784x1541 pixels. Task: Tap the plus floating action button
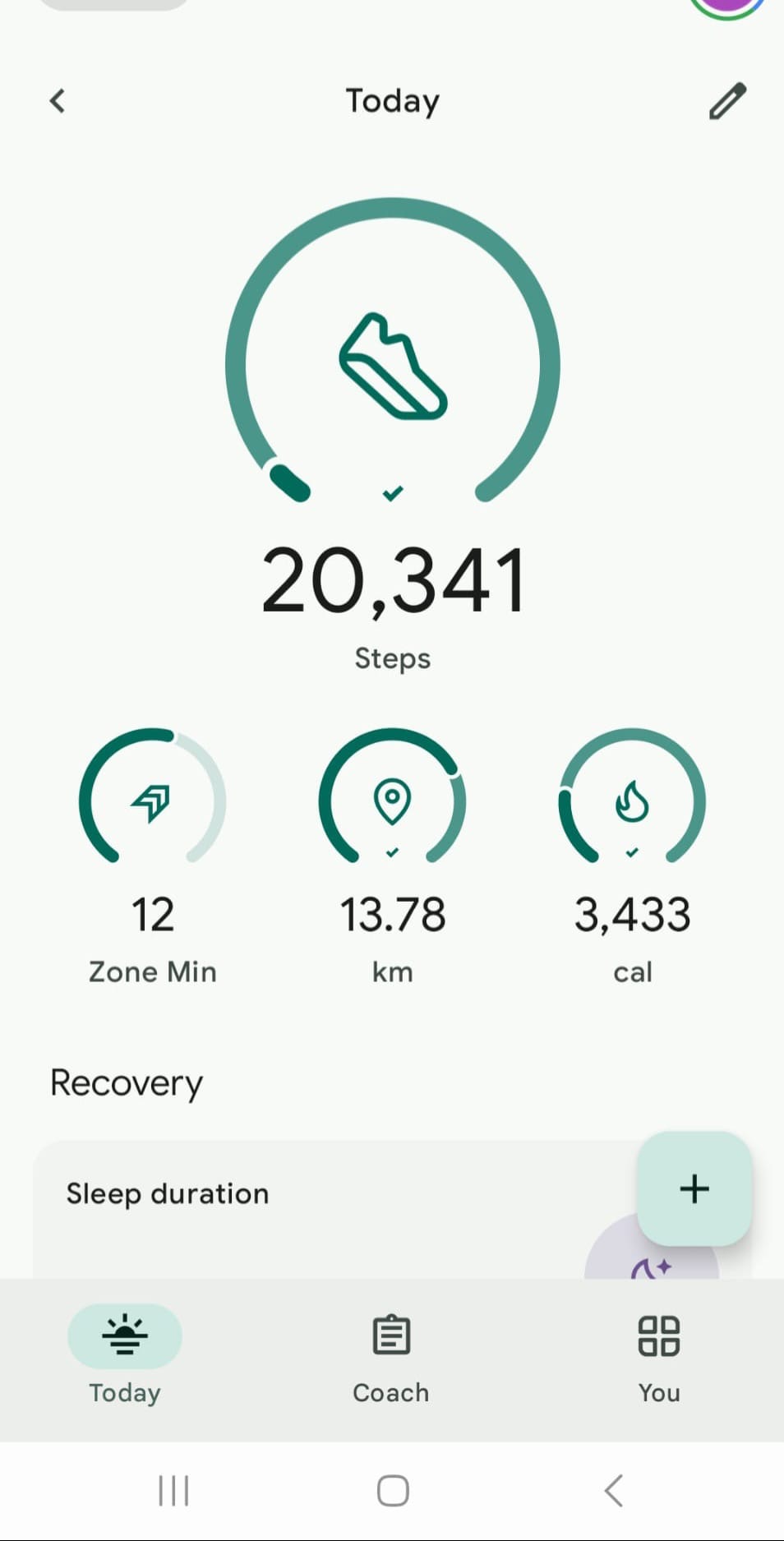point(694,1188)
